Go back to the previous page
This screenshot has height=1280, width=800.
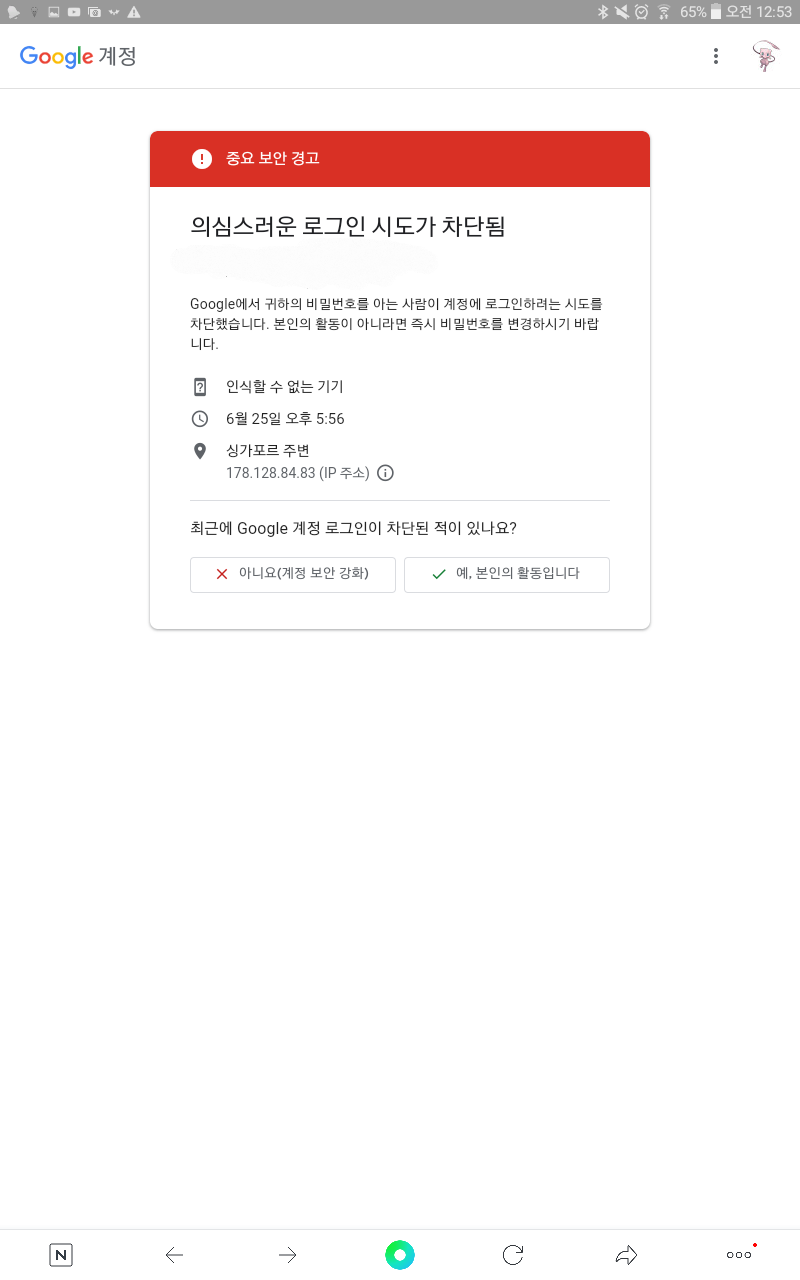pos(174,1254)
